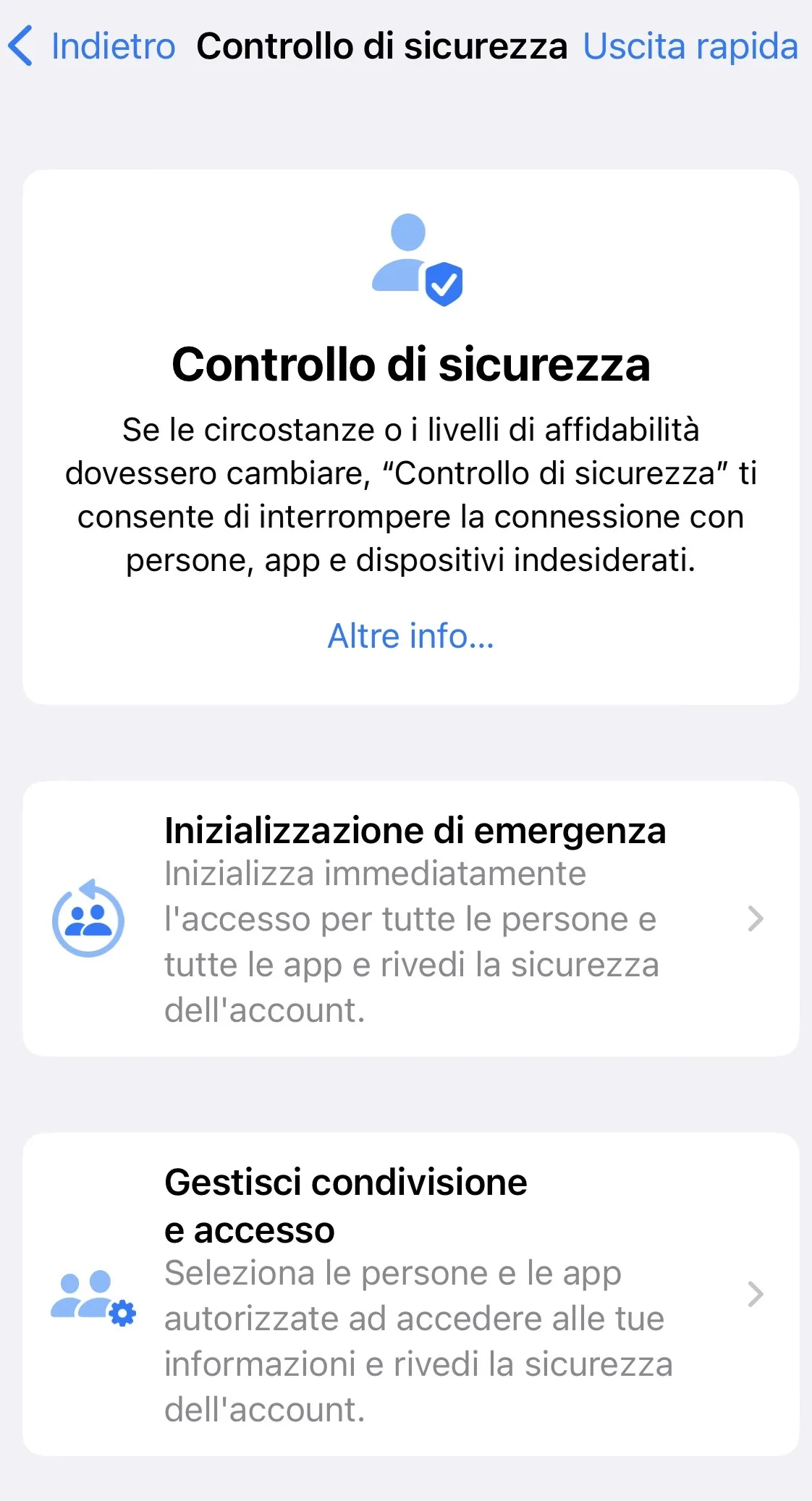
Task: Tap Uscita rapida to exit quickly
Action: pos(690,46)
